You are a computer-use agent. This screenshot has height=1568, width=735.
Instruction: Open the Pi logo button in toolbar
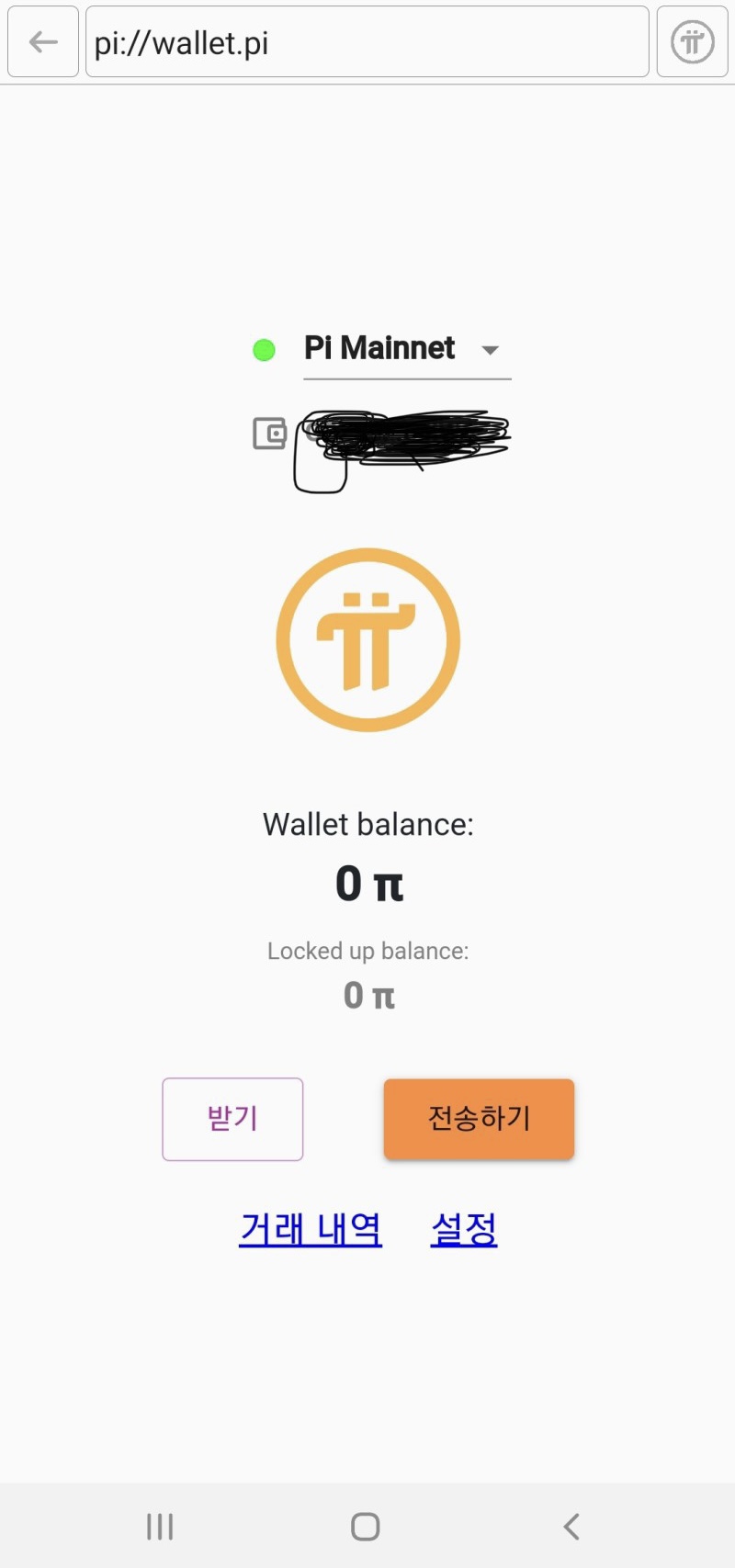pyautogui.click(x=692, y=42)
